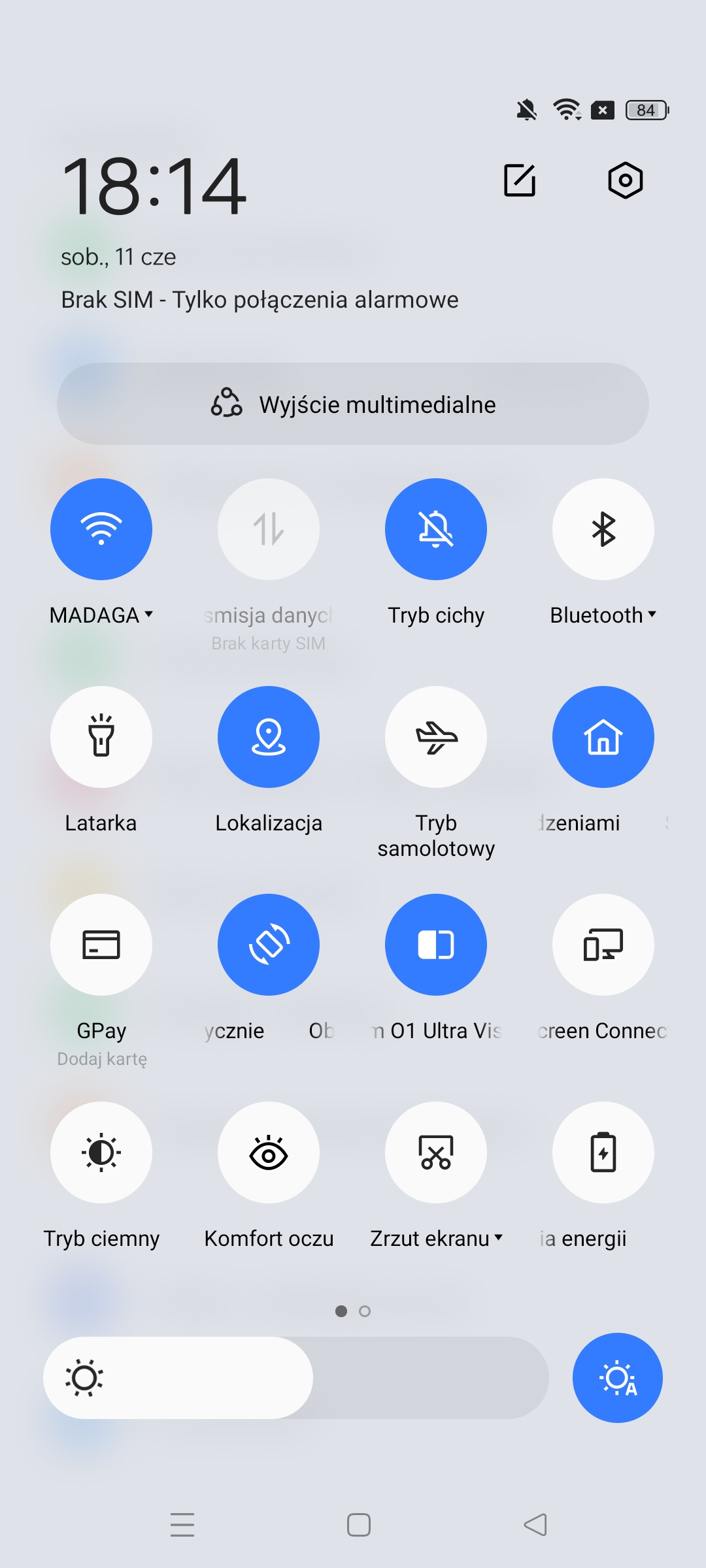Enable the battery saver energii tile
This screenshot has height=1568, width=706.
(603, 1152)
